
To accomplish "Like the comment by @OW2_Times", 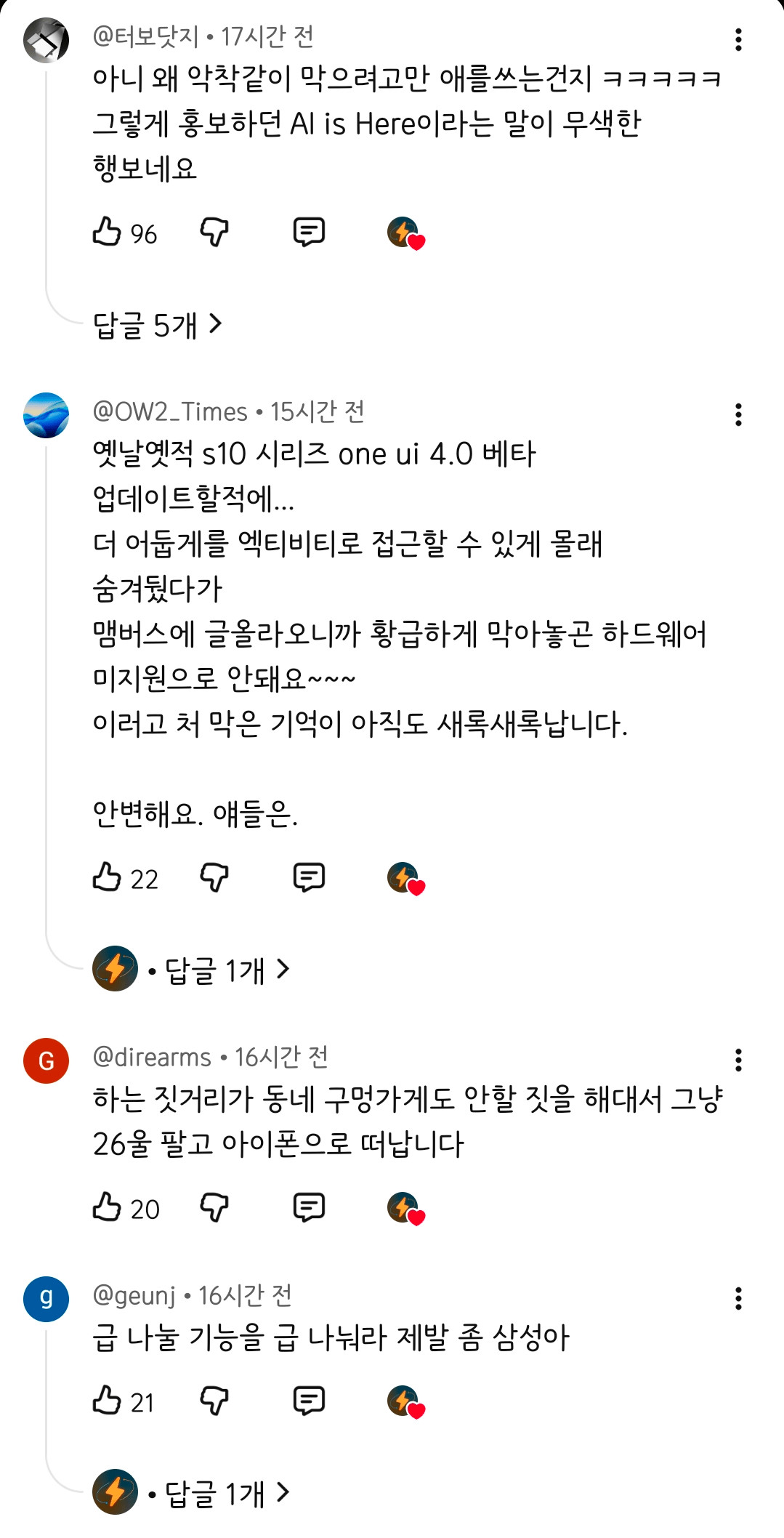I will [107, 877].
